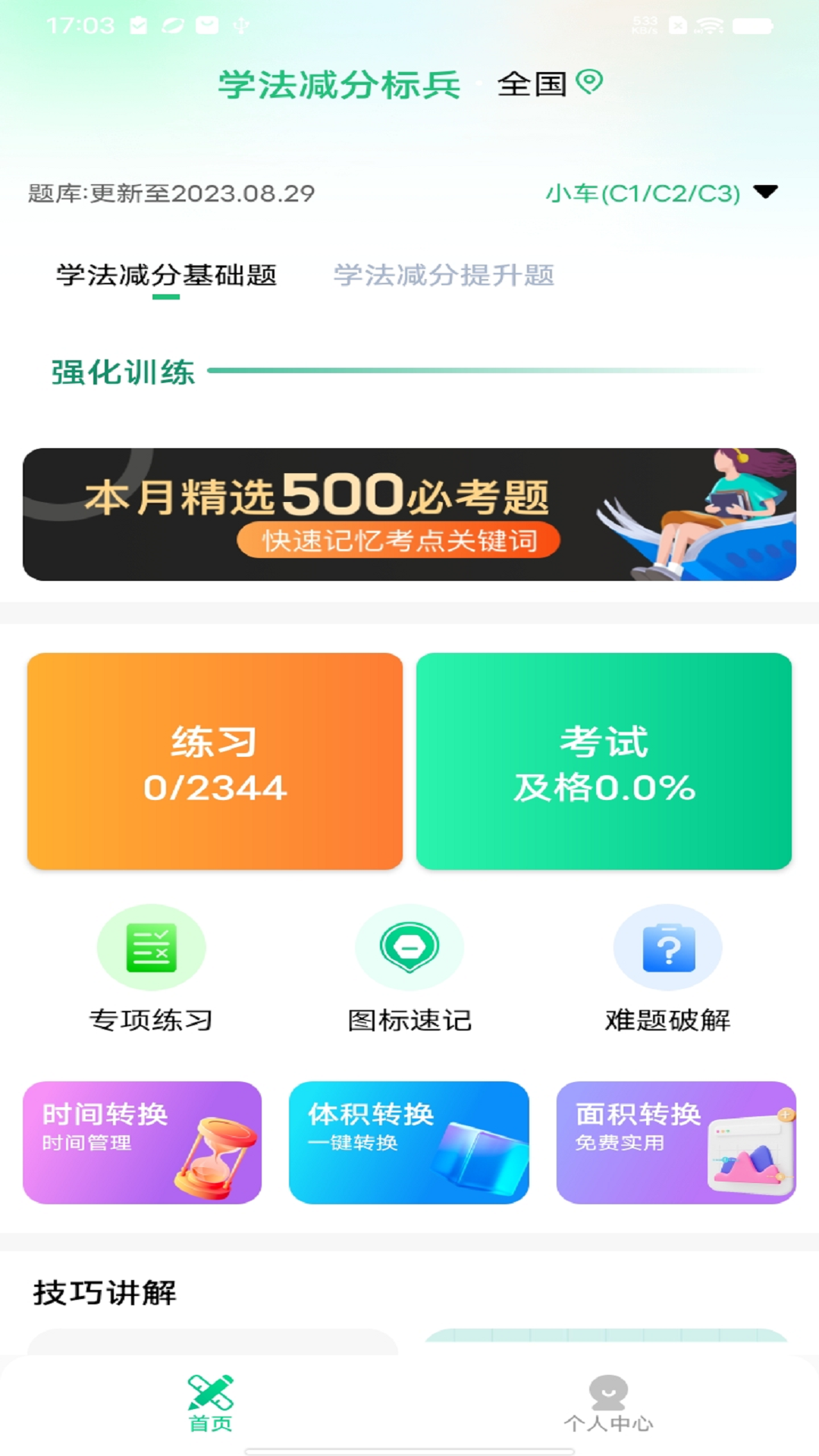819x1456 pixels.
Task: Tap the 快速记忆考点关键词 banner label
Action: tap(402, 541)
